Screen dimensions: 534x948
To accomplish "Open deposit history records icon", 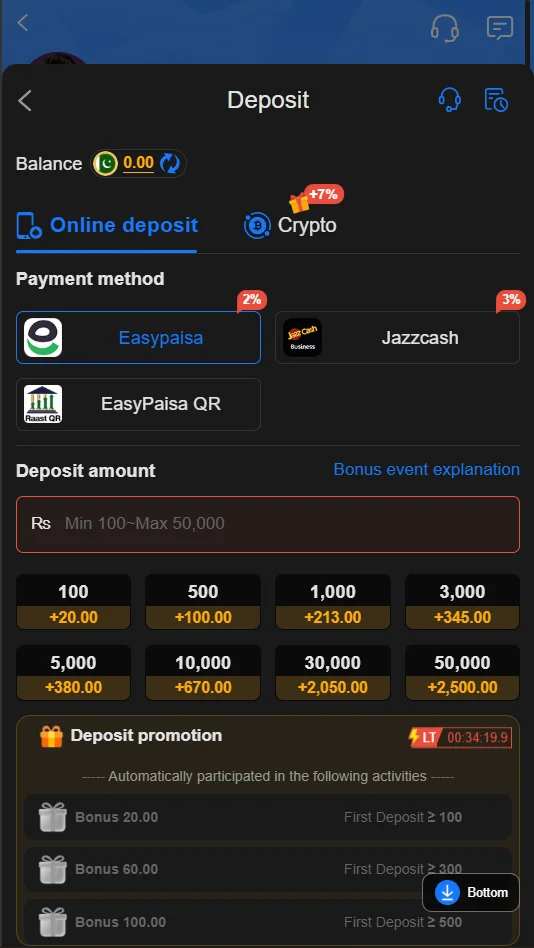I will click(x=497, y=100).
